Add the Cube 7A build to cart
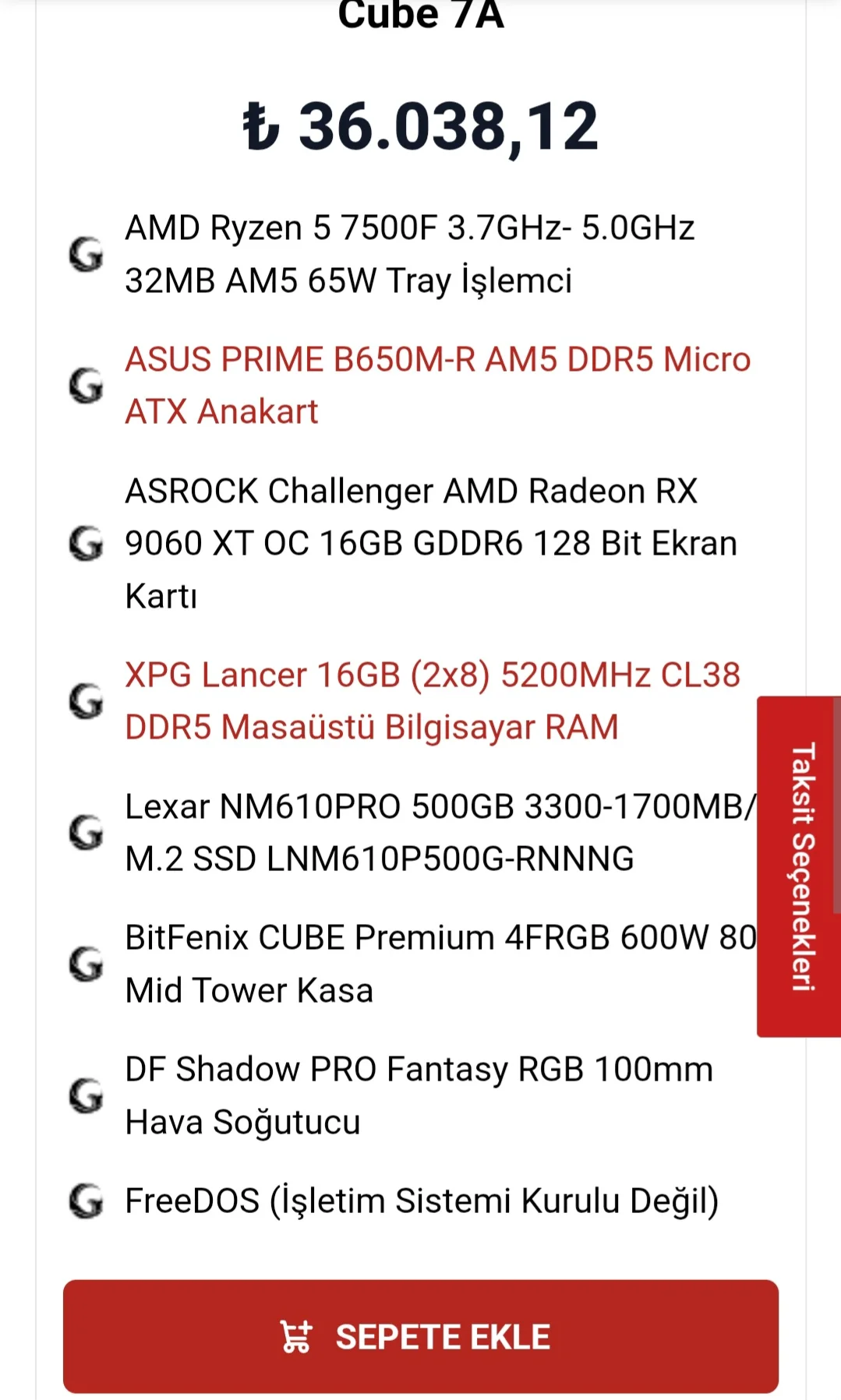 tap(420, 1336)
